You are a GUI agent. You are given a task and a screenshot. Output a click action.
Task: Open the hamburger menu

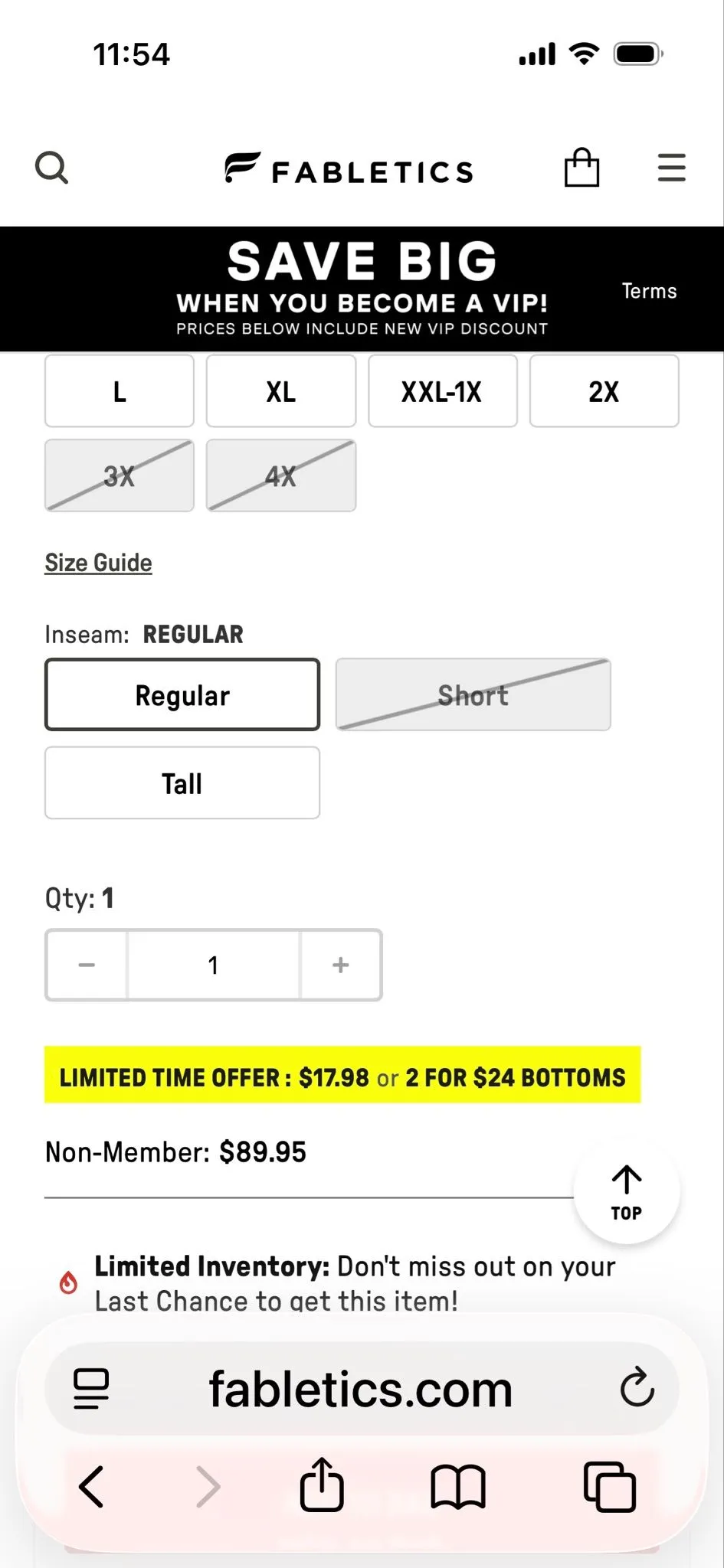click(671, 168)
